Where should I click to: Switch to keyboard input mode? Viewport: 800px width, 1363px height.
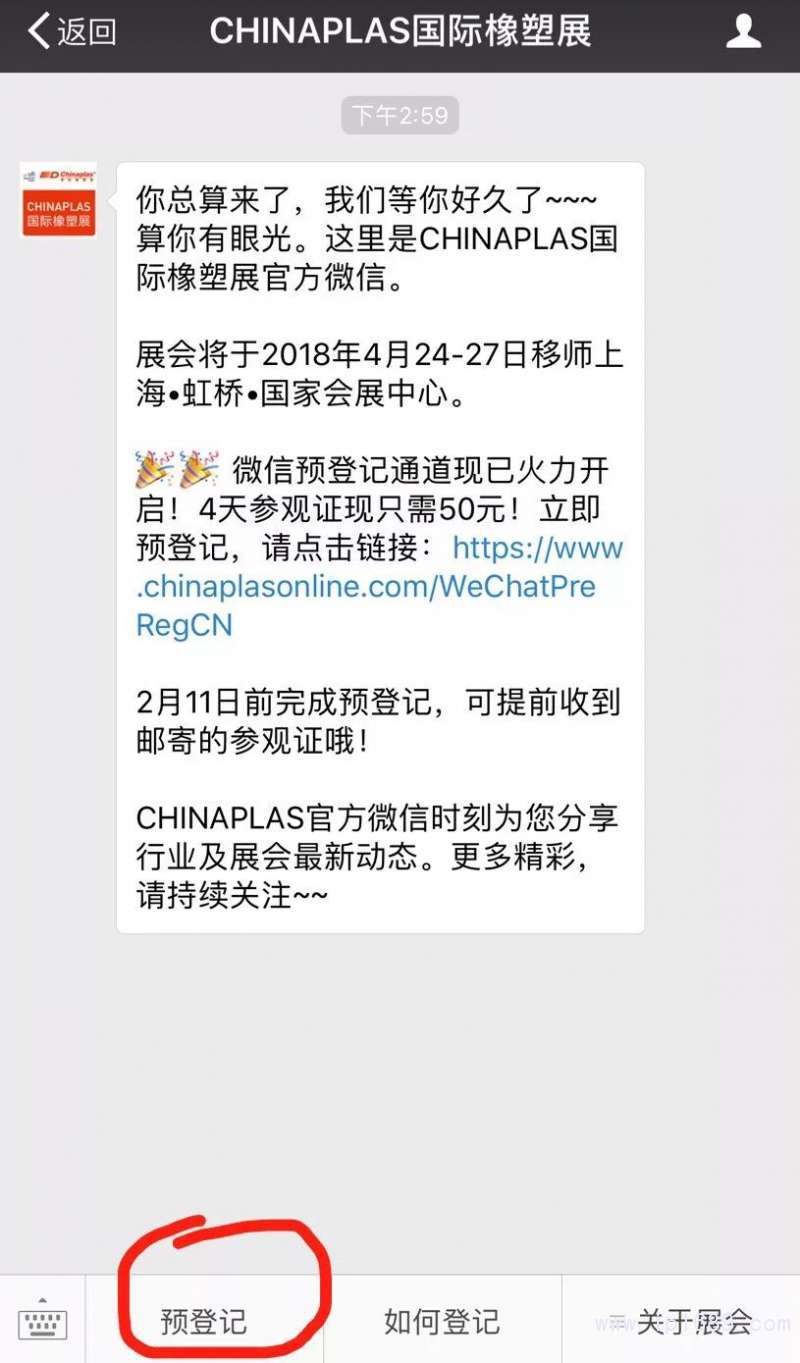pos(42,1320)
